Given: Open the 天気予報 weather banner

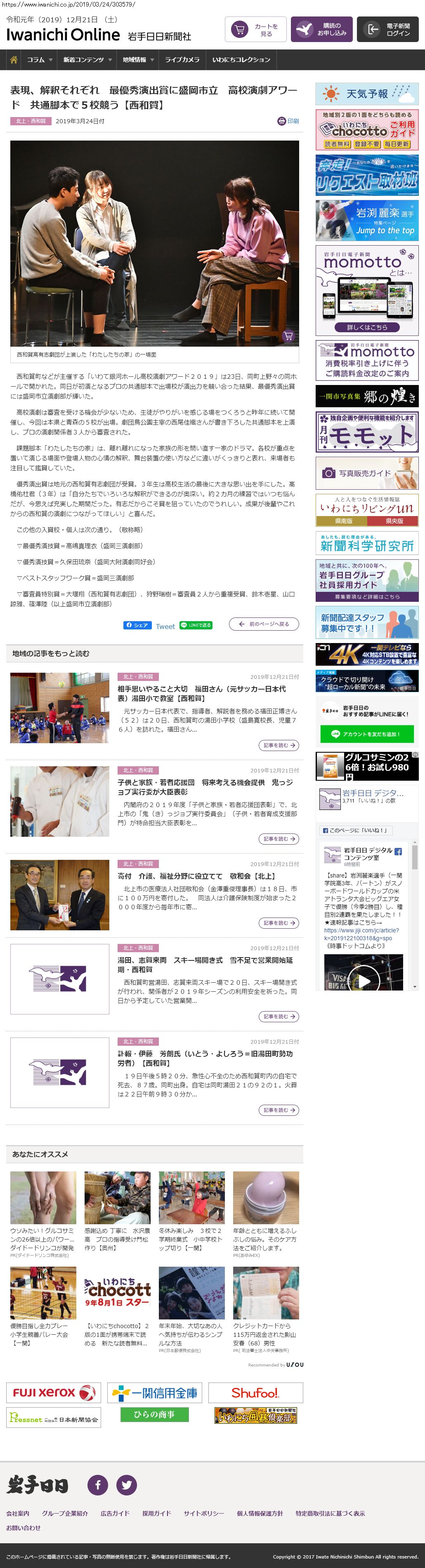Looking at the screenshot, I should pos(366,94).
